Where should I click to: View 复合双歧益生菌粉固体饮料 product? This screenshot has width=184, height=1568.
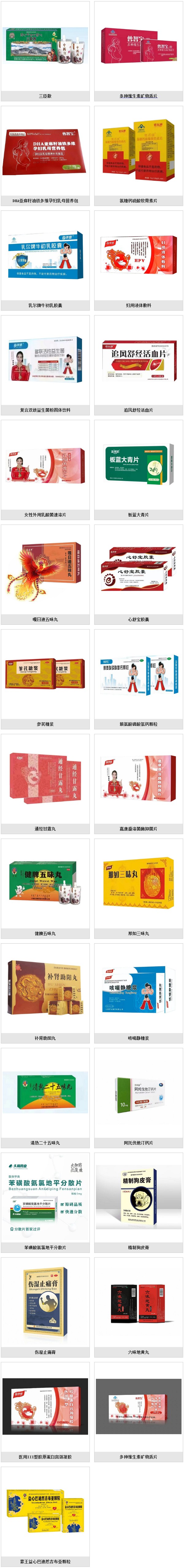[x=46, y=360]
